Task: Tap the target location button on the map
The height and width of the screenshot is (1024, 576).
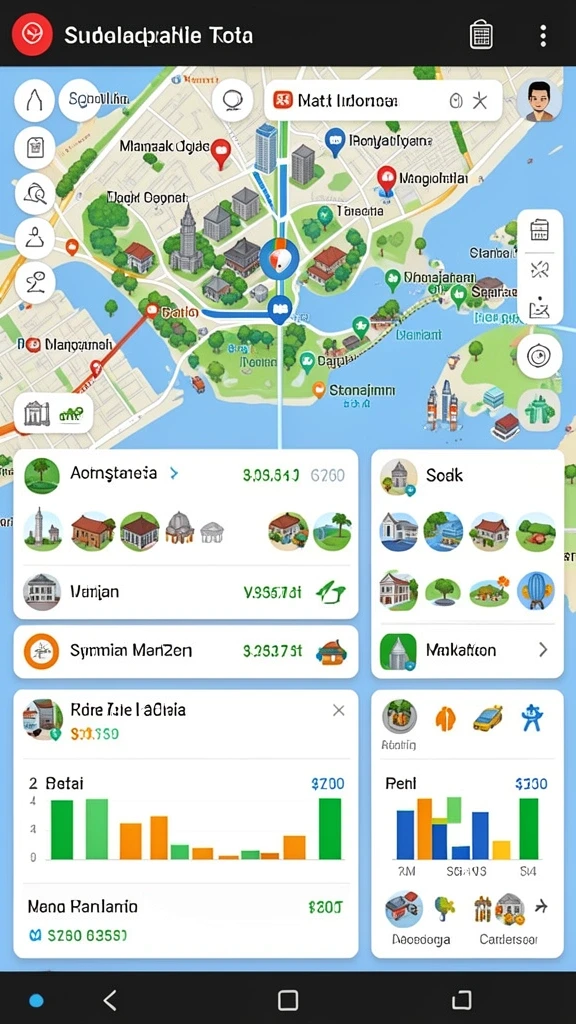Action: tap(539, 356)
